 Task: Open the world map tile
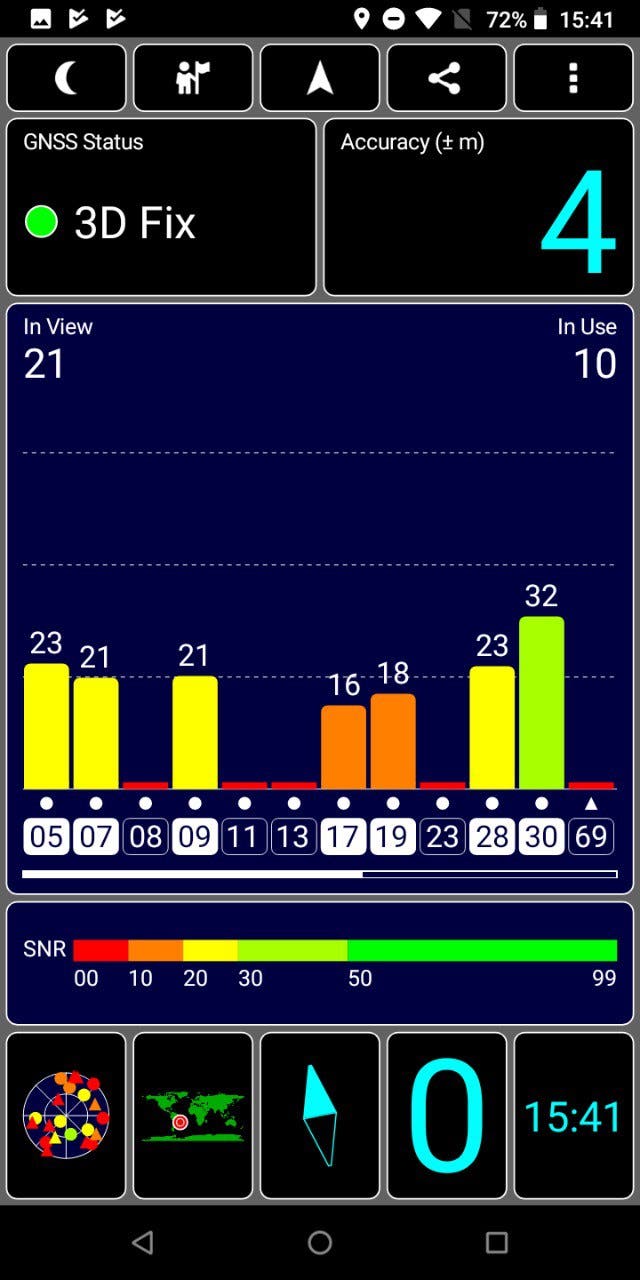[193, 1115]
